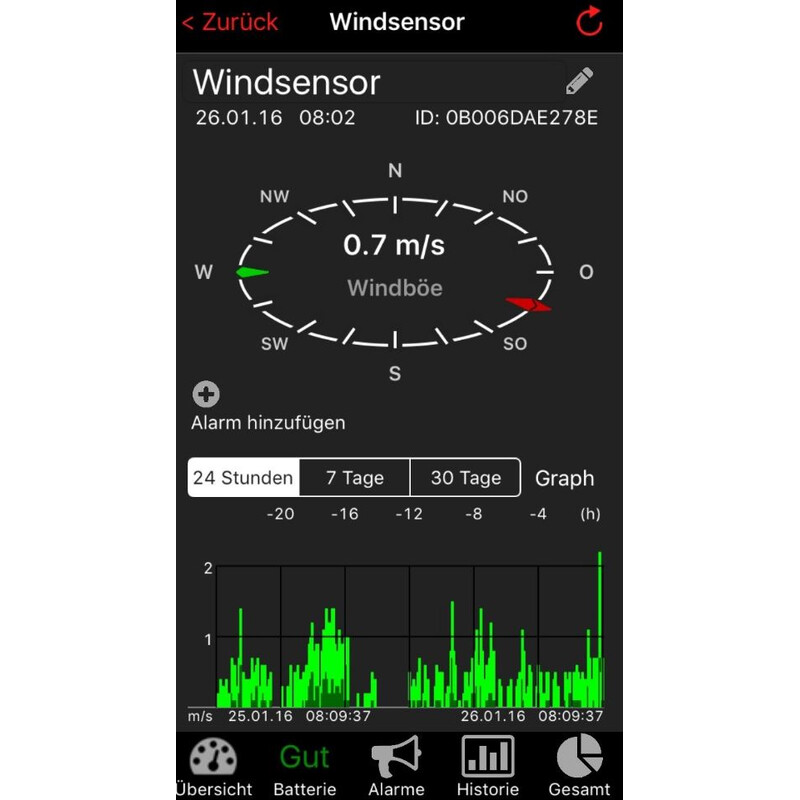This screenshot has height=800, width=800.
Task: Open the Historie tab
Action: 488,767
